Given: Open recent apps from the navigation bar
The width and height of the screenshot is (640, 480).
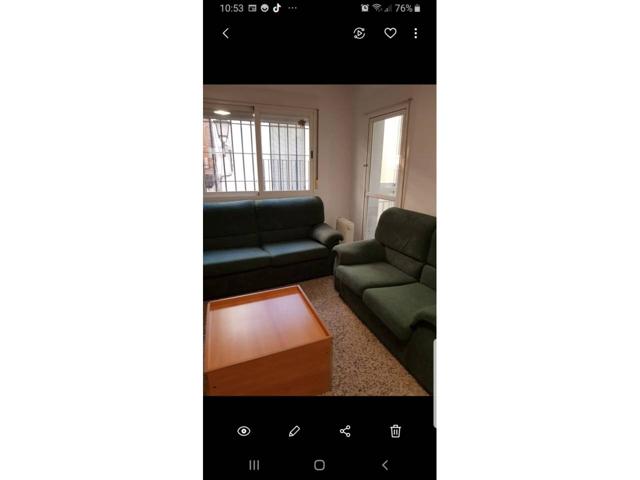Looking at the screenshot, I should click(x=254, y=465).
